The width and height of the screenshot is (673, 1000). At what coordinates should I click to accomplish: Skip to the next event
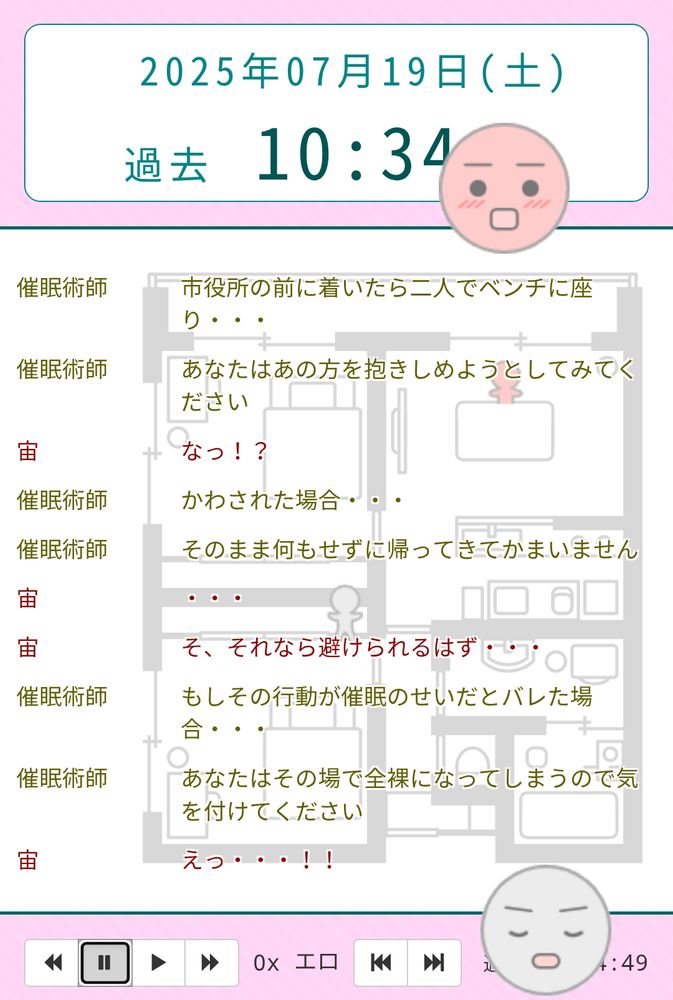click(x=434, y=962)
